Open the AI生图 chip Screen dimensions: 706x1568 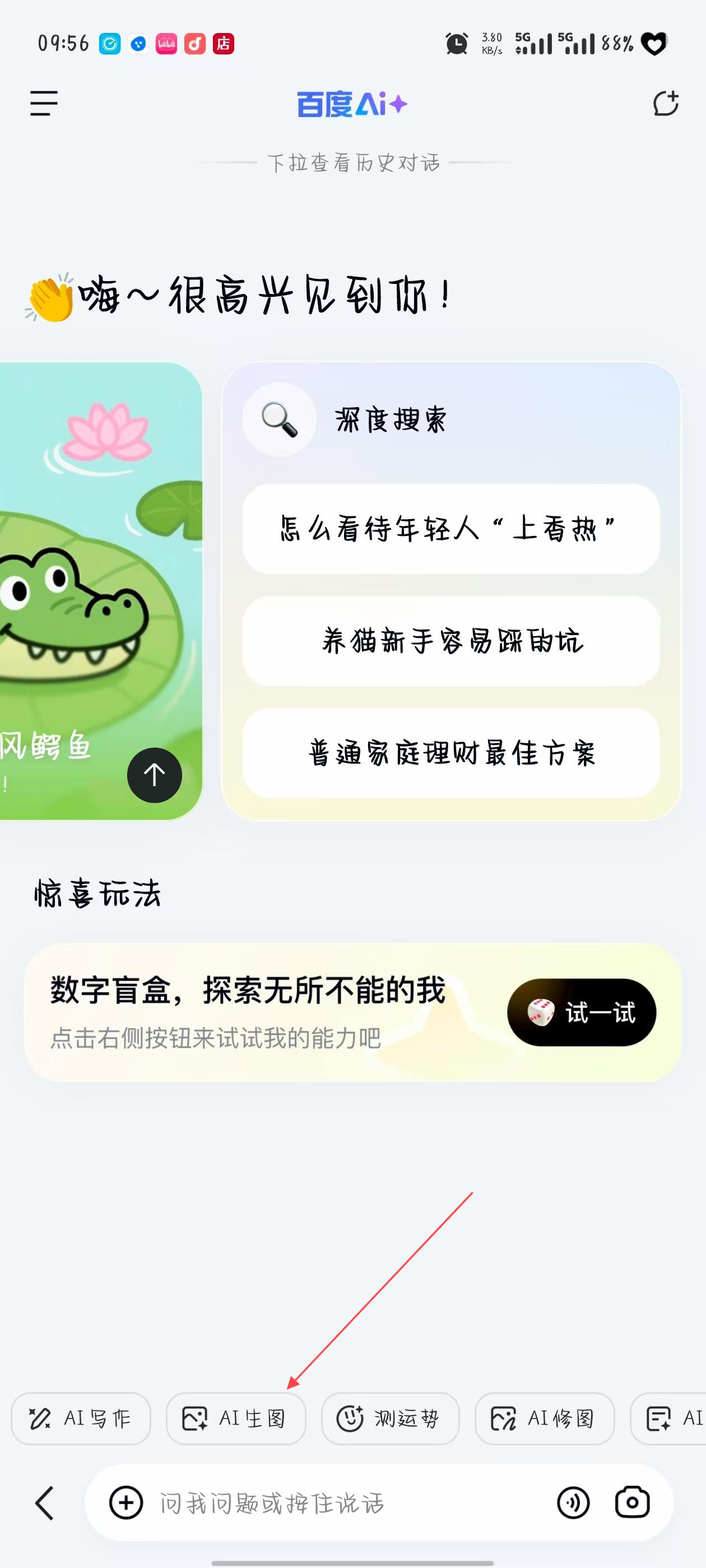(x=236, y=1418)
